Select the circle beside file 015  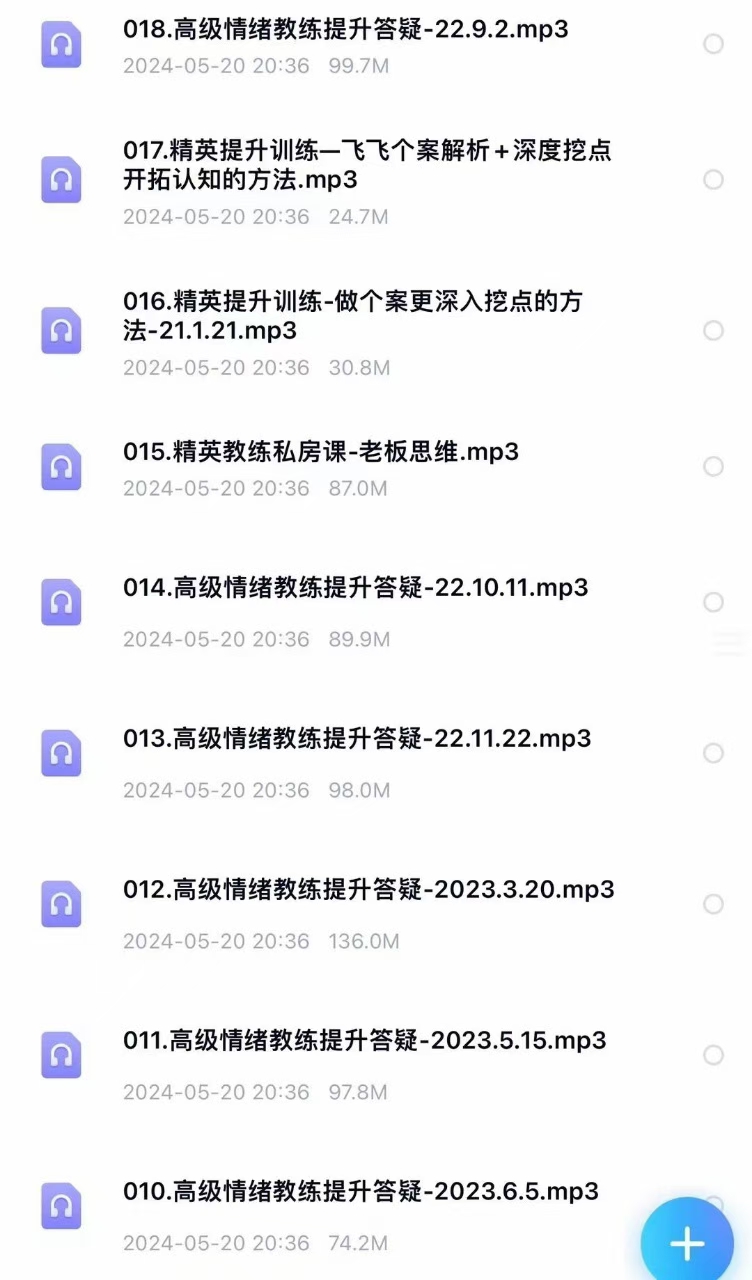[x=713, y=467]
